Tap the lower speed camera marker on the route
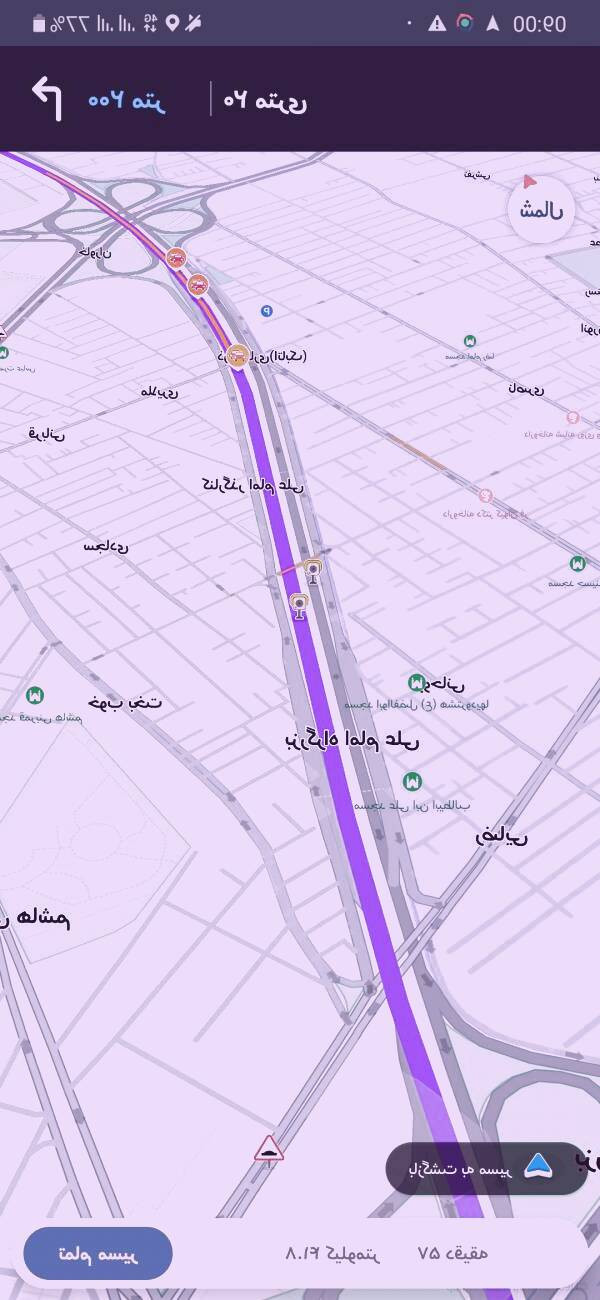Screen dimensions: 600x1300 coord(298,604)
